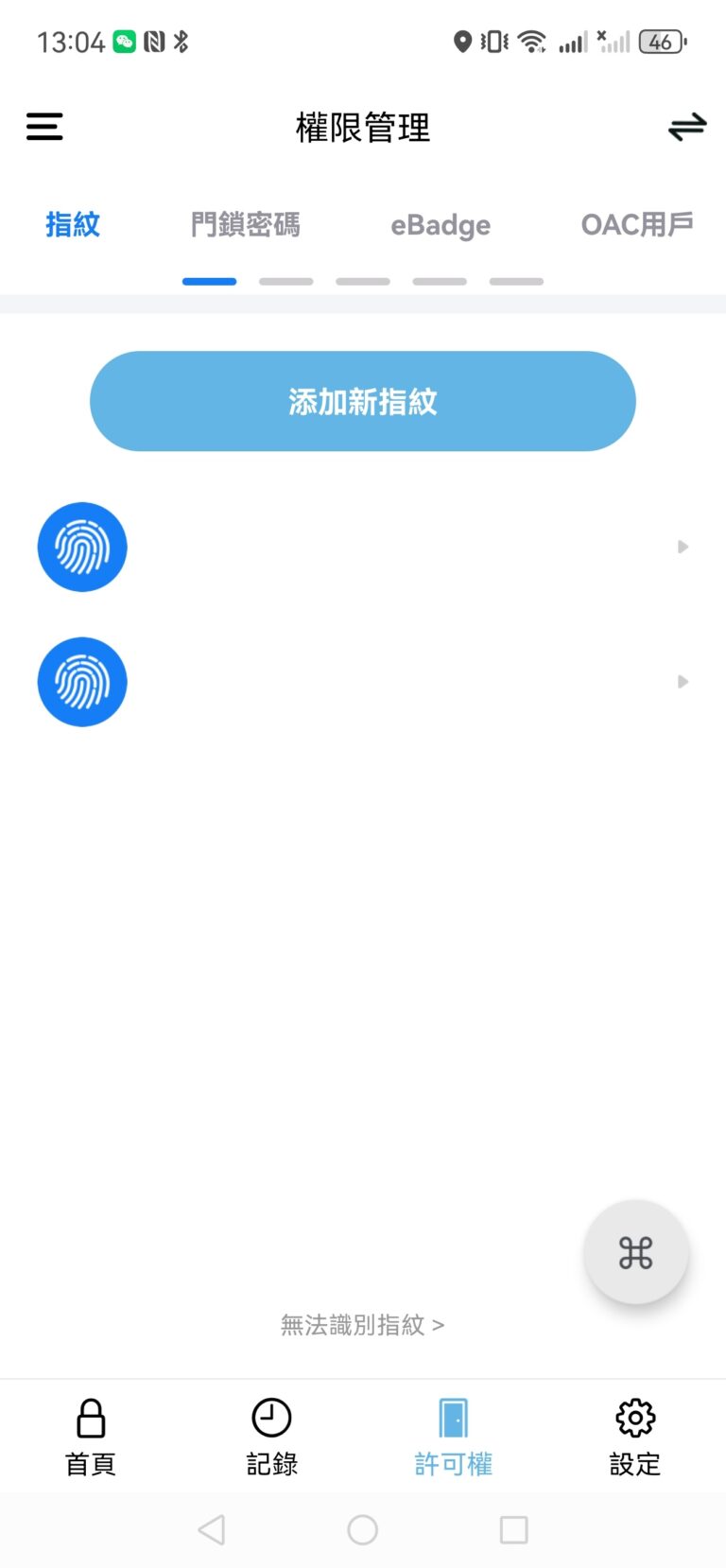The height and width of the screenshot is (1568, 726).
Task: Switch to the 門鎖密碼 tab
Action: pyautogui.click(x=246, y=225)
